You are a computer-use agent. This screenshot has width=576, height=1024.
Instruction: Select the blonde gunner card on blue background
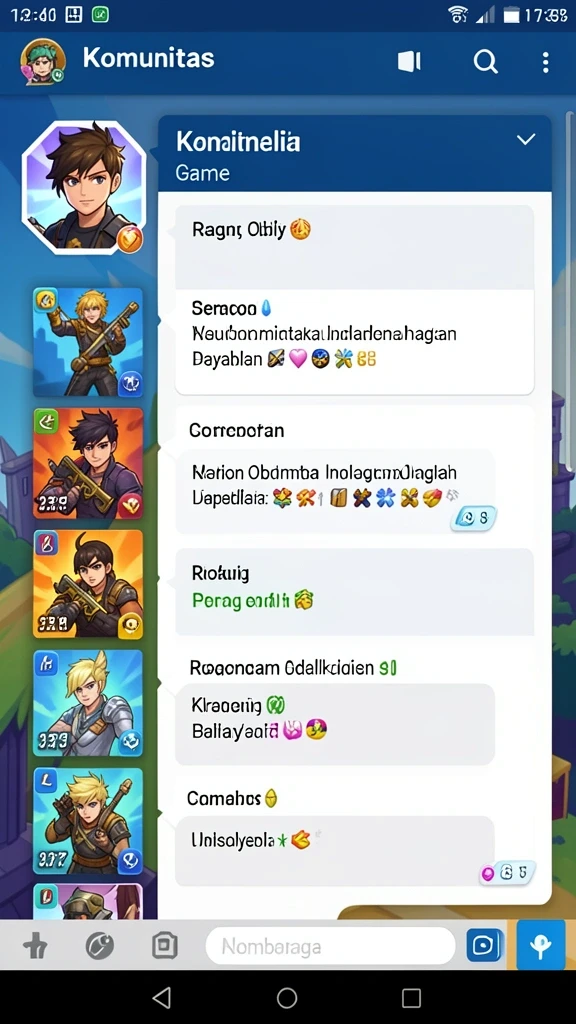(88, 342)
